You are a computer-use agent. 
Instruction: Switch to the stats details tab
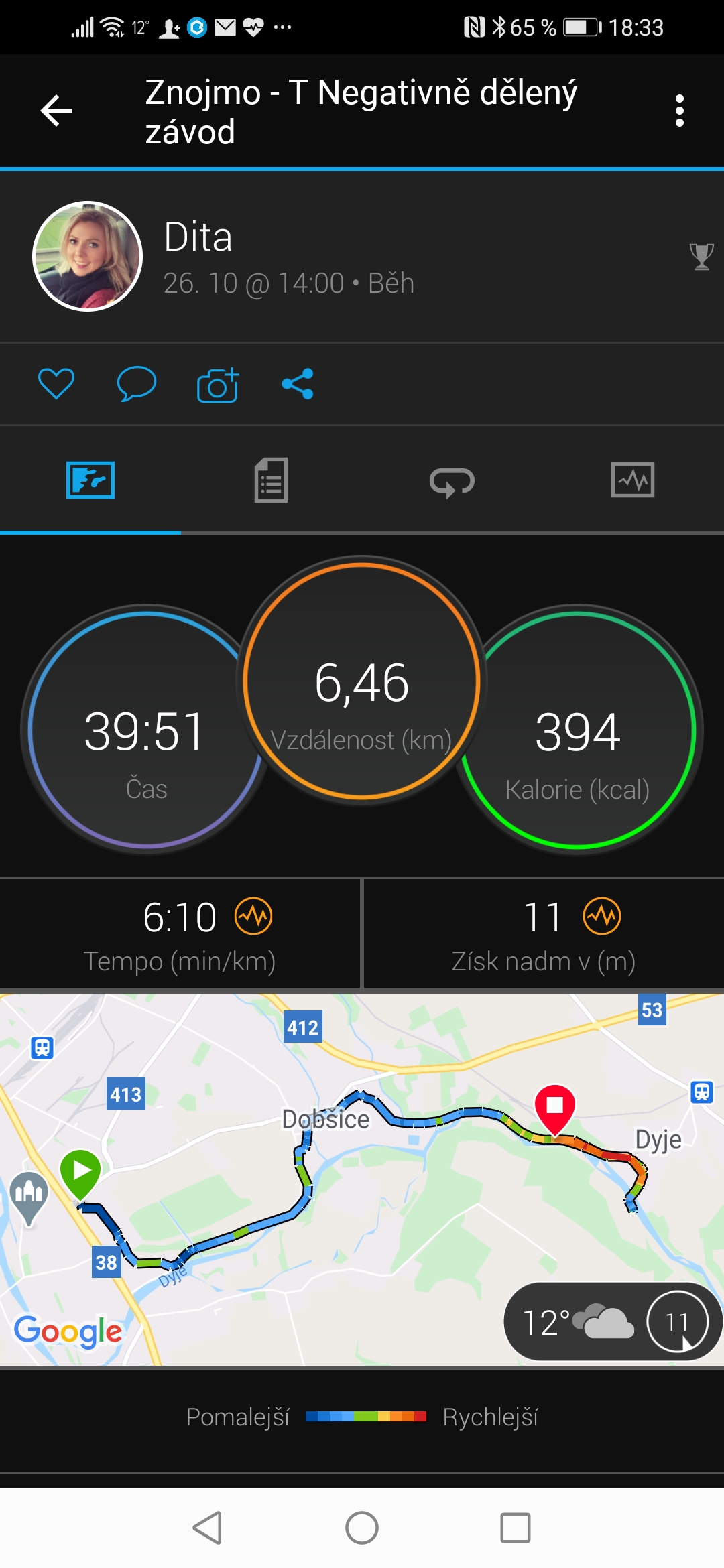click(x=271, y=480)
